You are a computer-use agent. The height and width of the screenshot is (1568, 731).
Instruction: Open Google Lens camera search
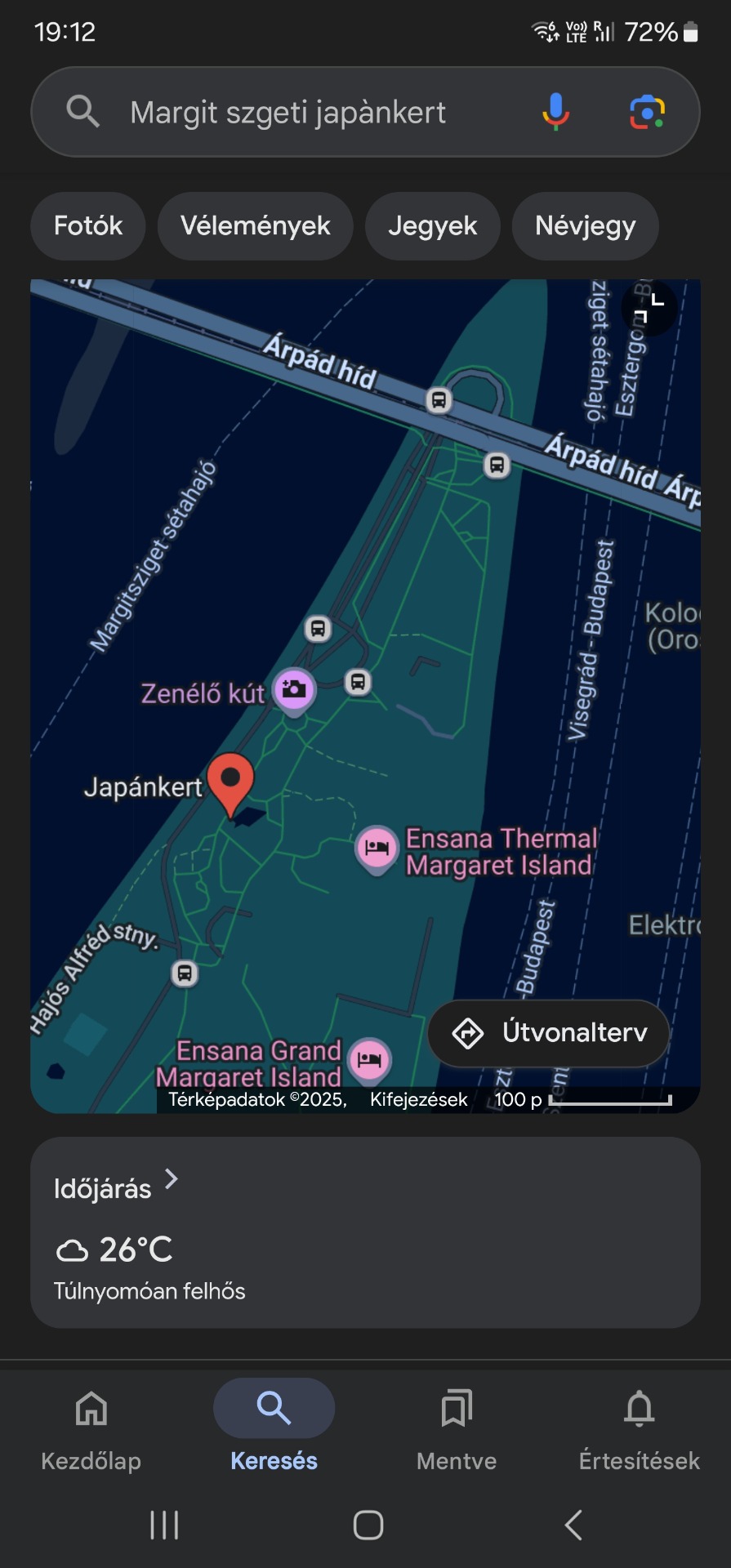(647, 112)
